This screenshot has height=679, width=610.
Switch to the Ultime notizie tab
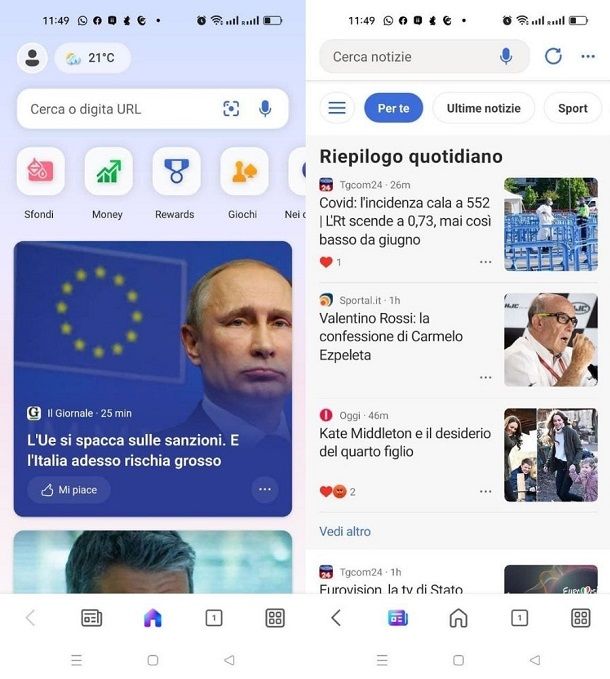pyautogui.click(x=483, y=108)
